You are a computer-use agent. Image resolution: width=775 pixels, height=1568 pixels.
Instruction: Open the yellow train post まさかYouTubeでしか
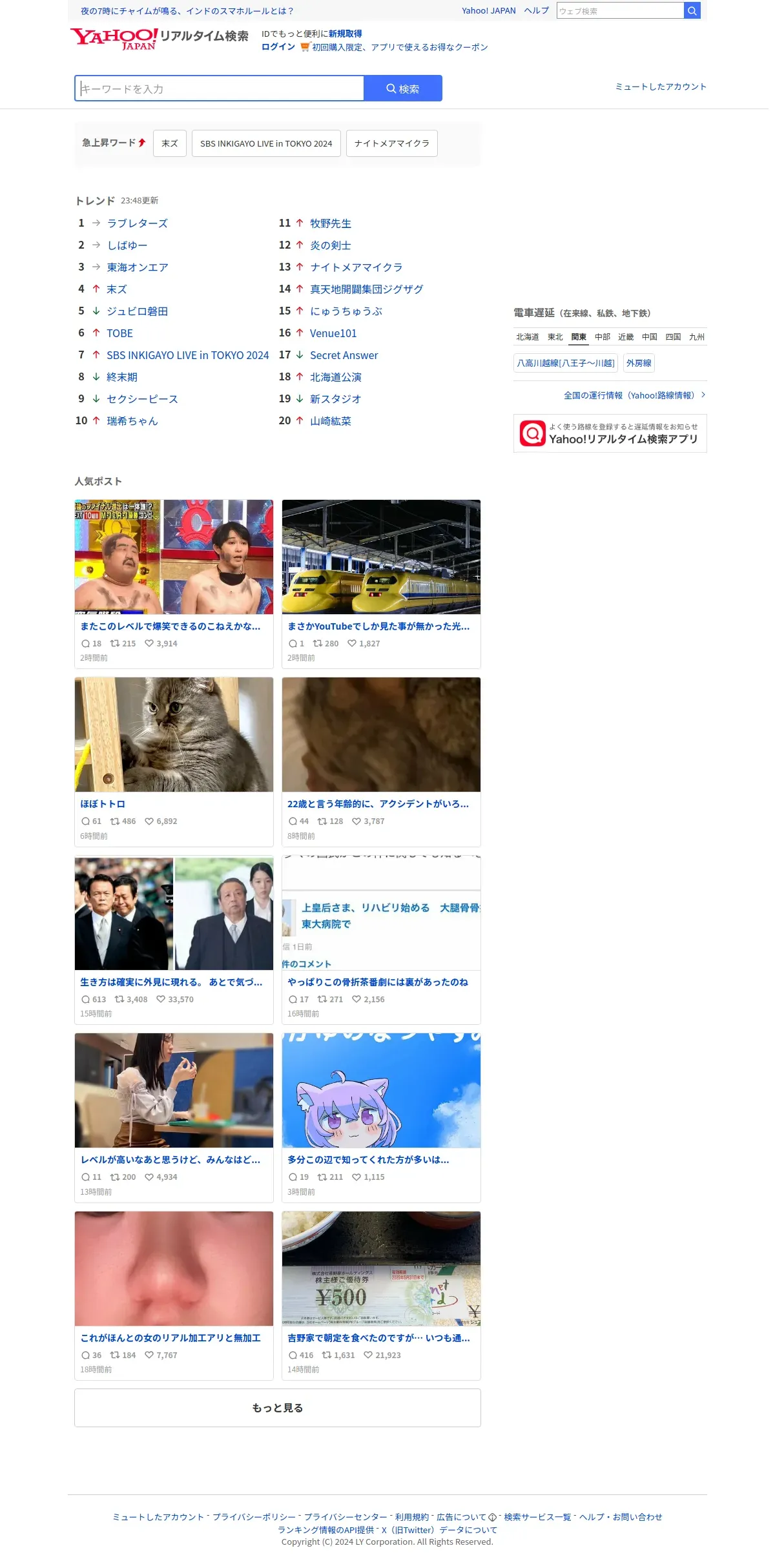click(x=381, y=584)
